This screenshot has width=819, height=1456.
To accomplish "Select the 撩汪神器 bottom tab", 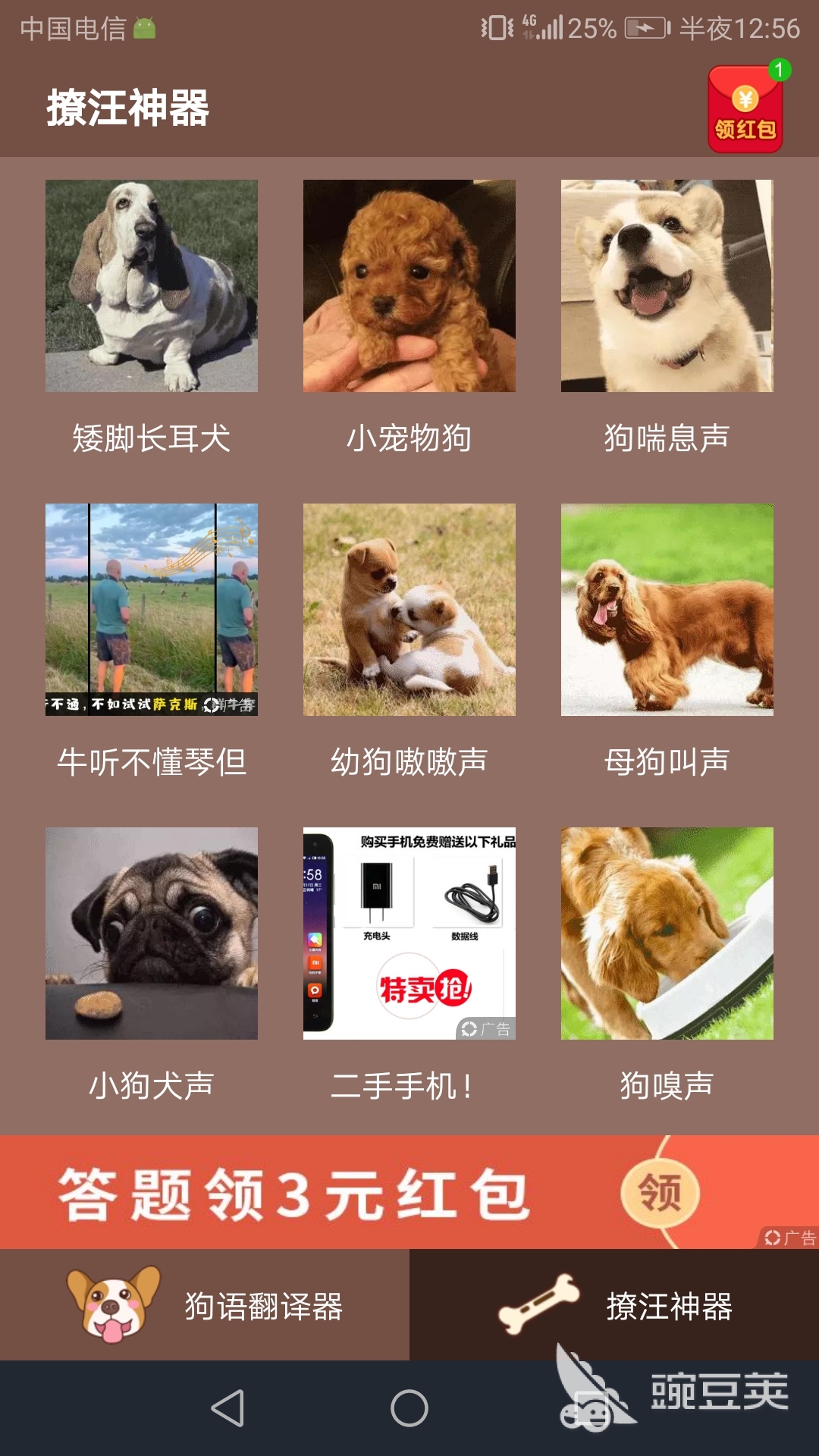I will click(614, 1305).
